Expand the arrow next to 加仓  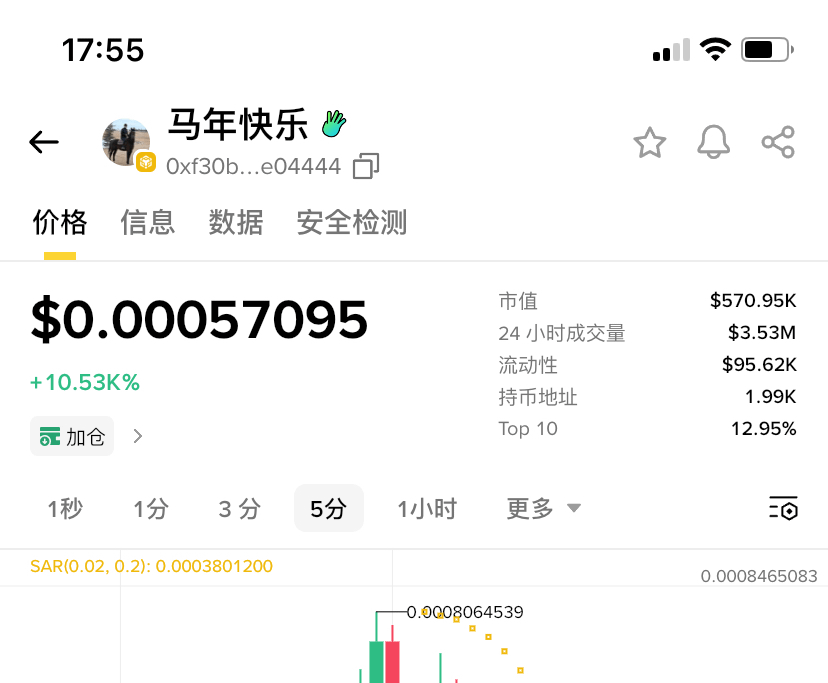click(138, 436)
